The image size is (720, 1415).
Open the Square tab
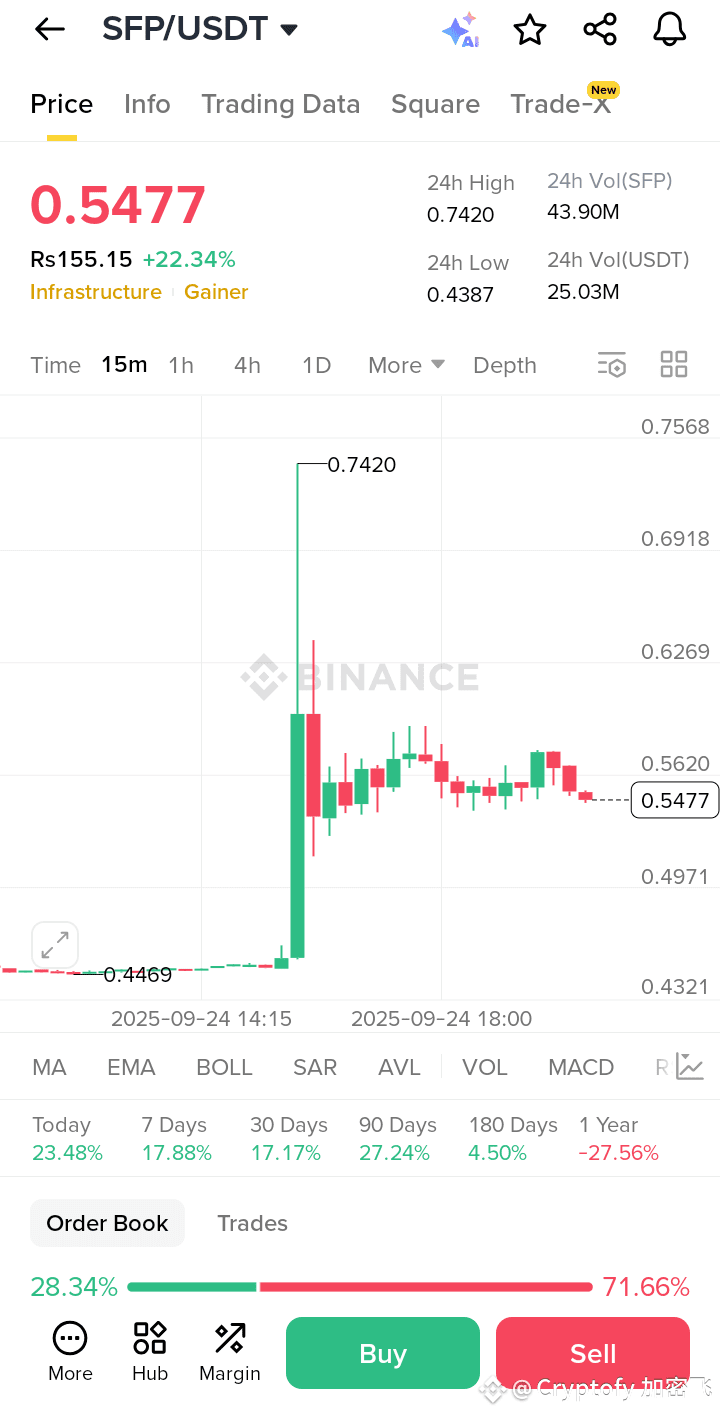coord(435,104)
